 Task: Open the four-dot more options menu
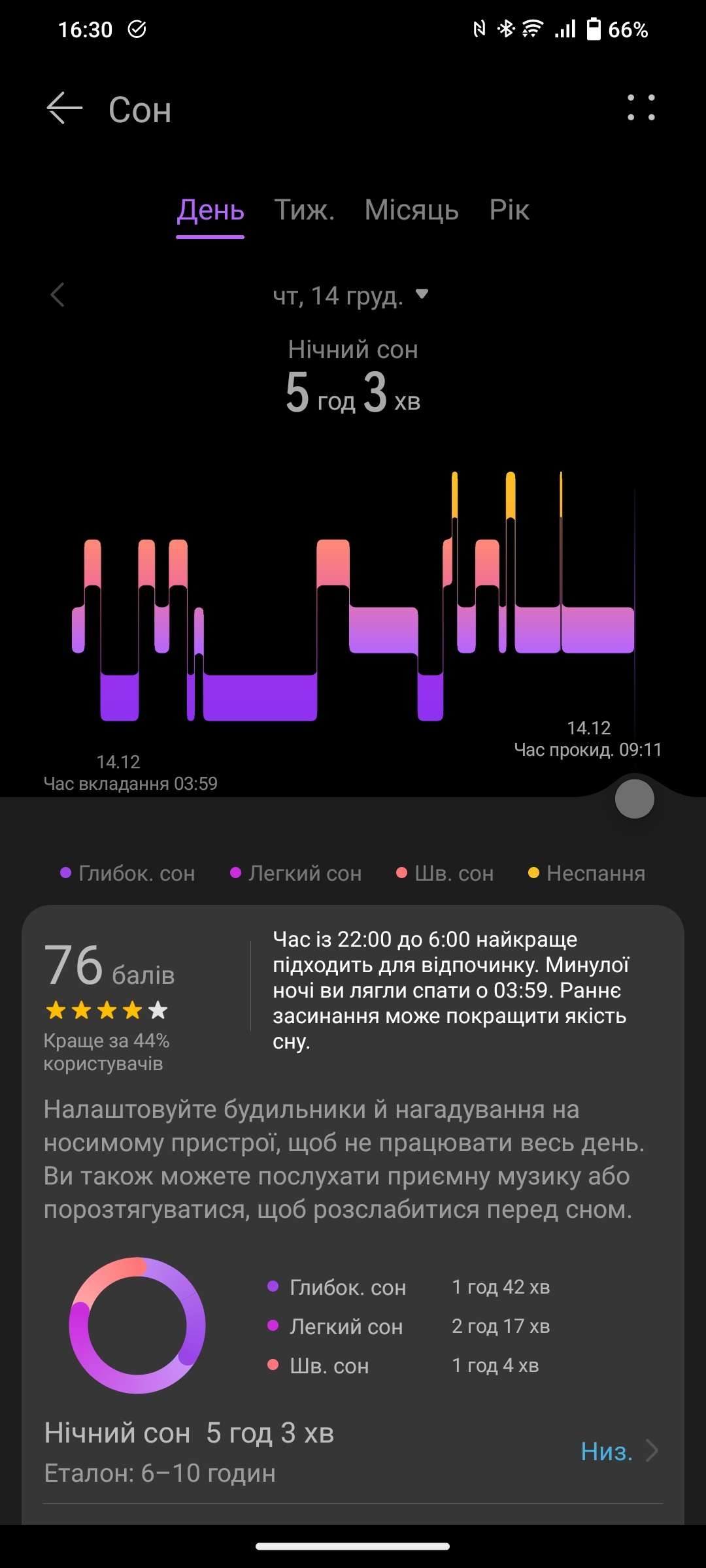coord(641,108)
